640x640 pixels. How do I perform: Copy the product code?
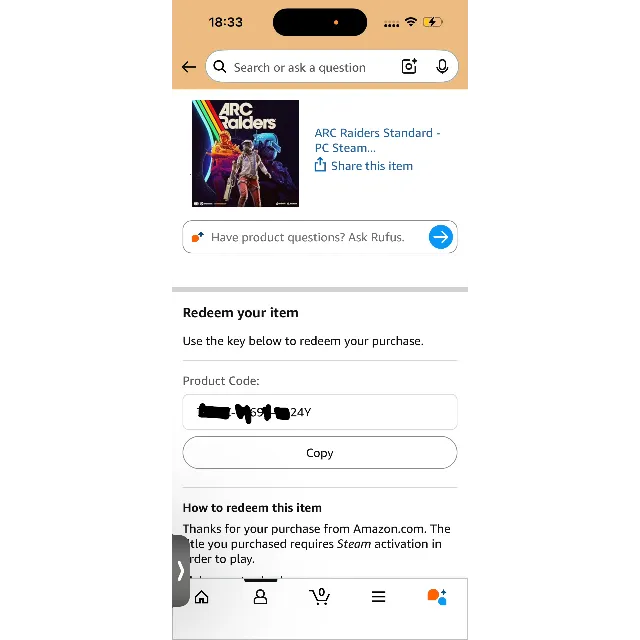coord(320,453)
